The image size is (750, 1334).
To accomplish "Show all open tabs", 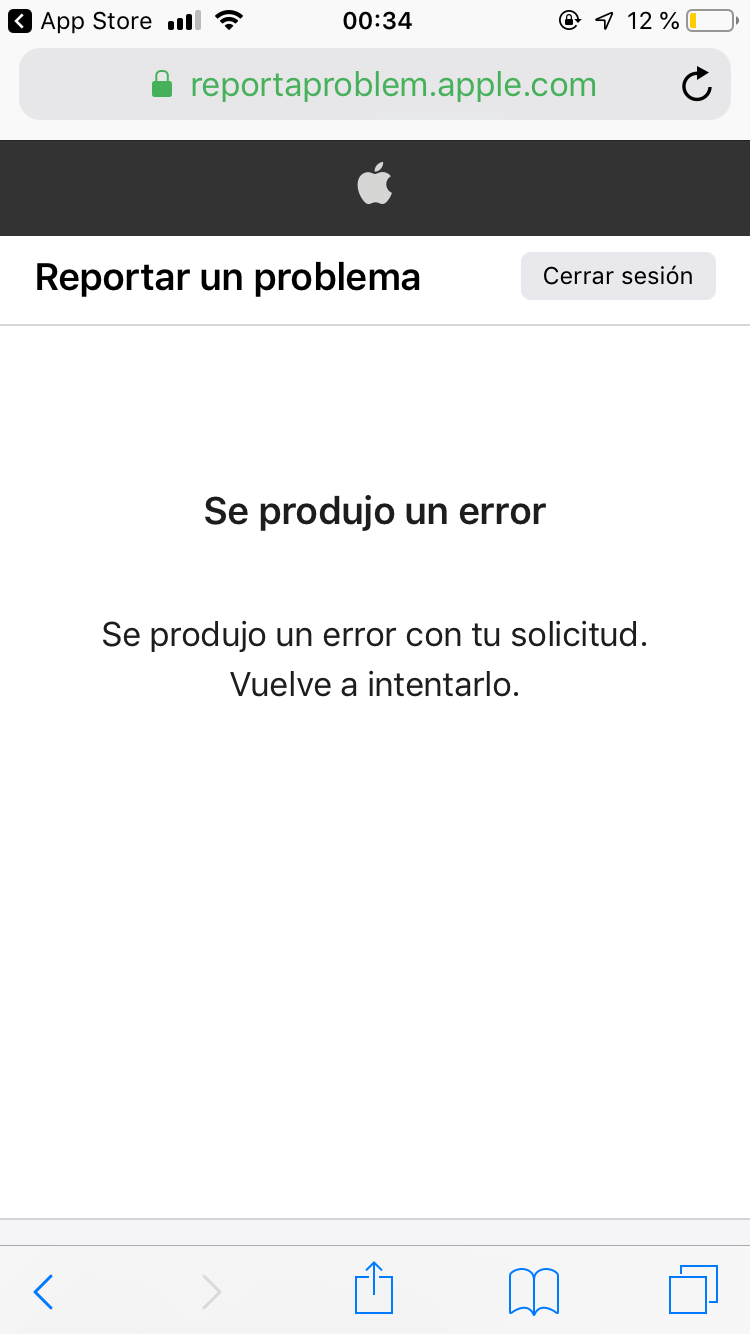I will [692, 1289].
